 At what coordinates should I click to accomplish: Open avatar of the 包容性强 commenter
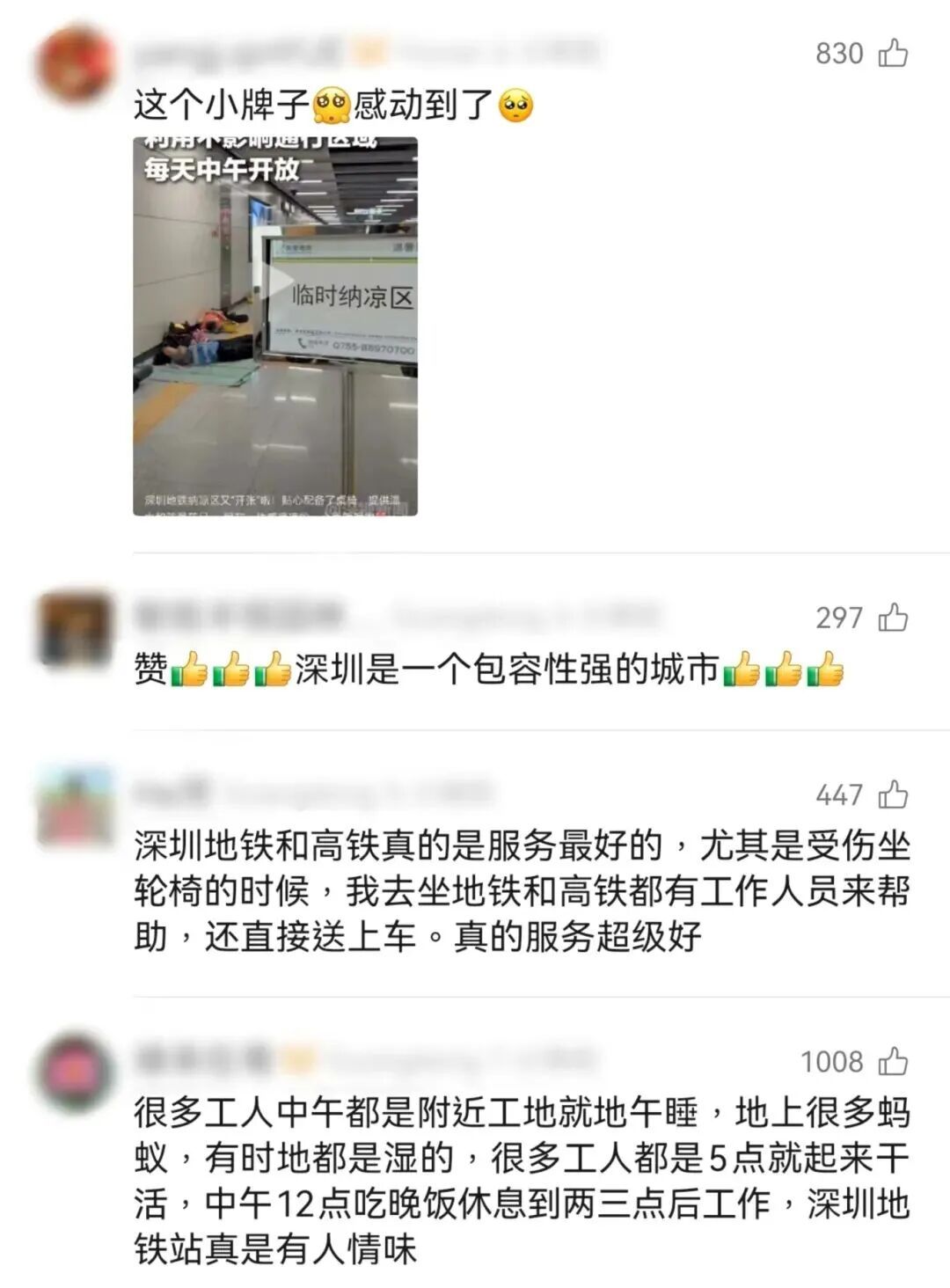point(77,629)
